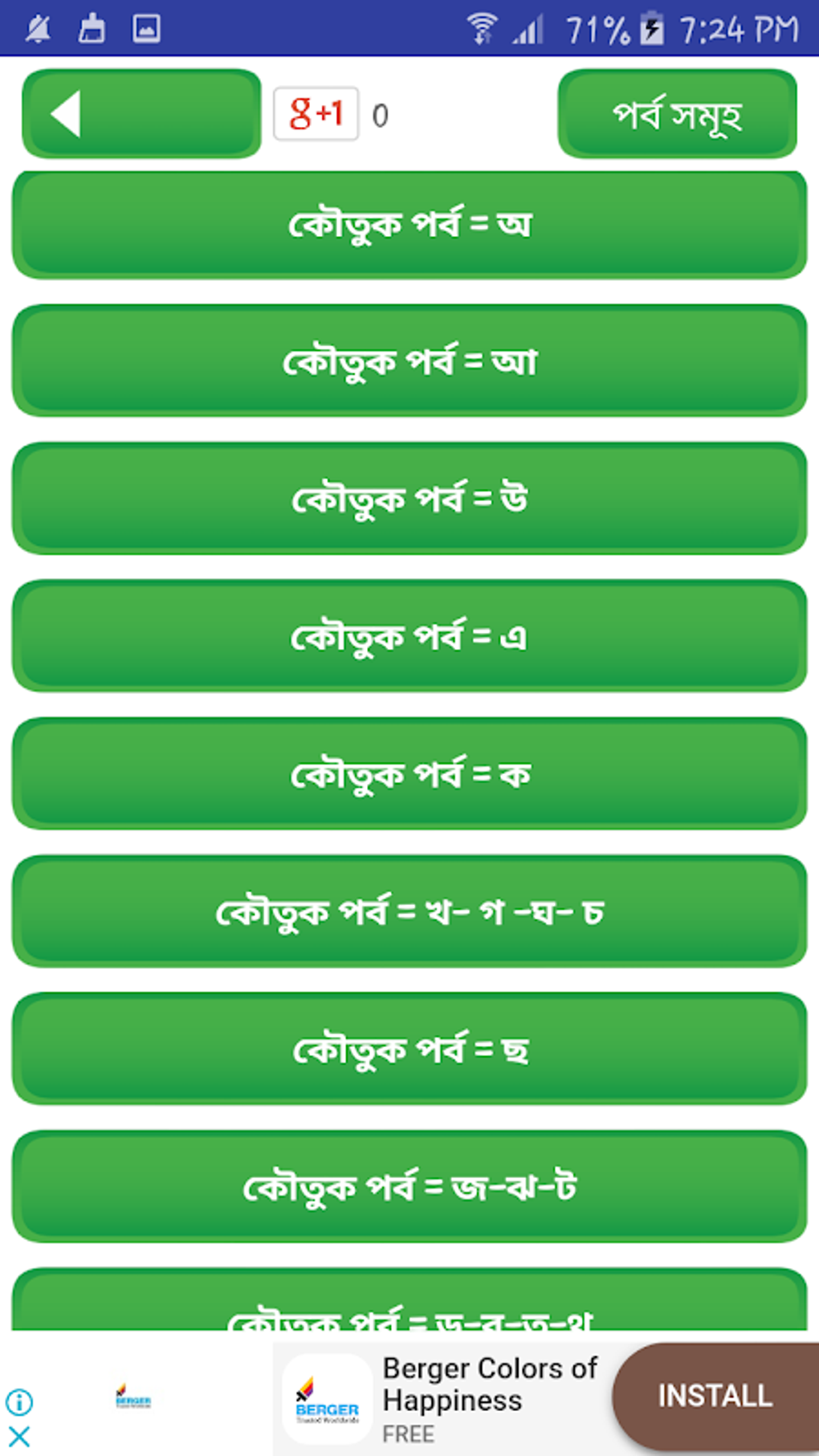Open কৌতুক পর্ব = আ section
819x1456 pixels.
(409, 361)
